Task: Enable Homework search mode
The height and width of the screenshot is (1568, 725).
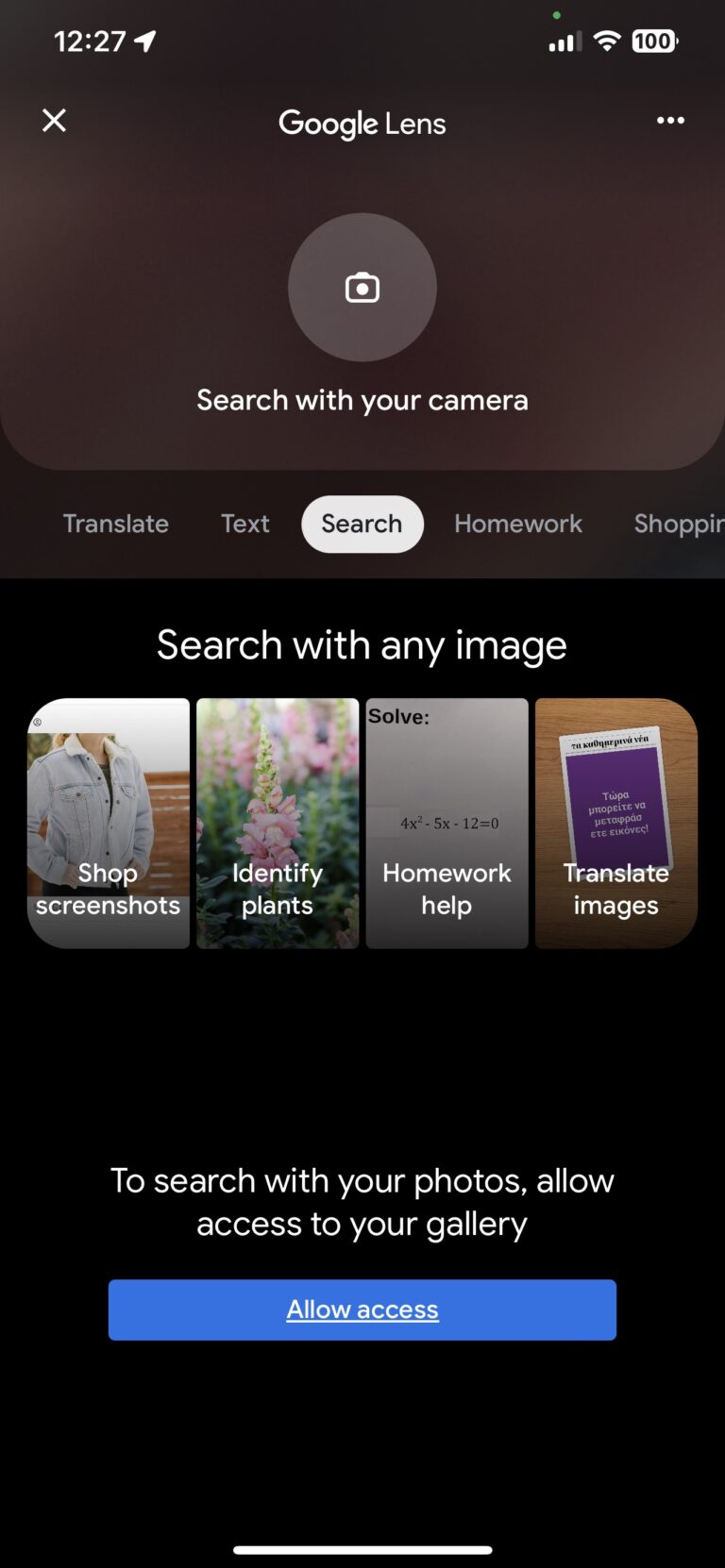Action: point(517,524)
